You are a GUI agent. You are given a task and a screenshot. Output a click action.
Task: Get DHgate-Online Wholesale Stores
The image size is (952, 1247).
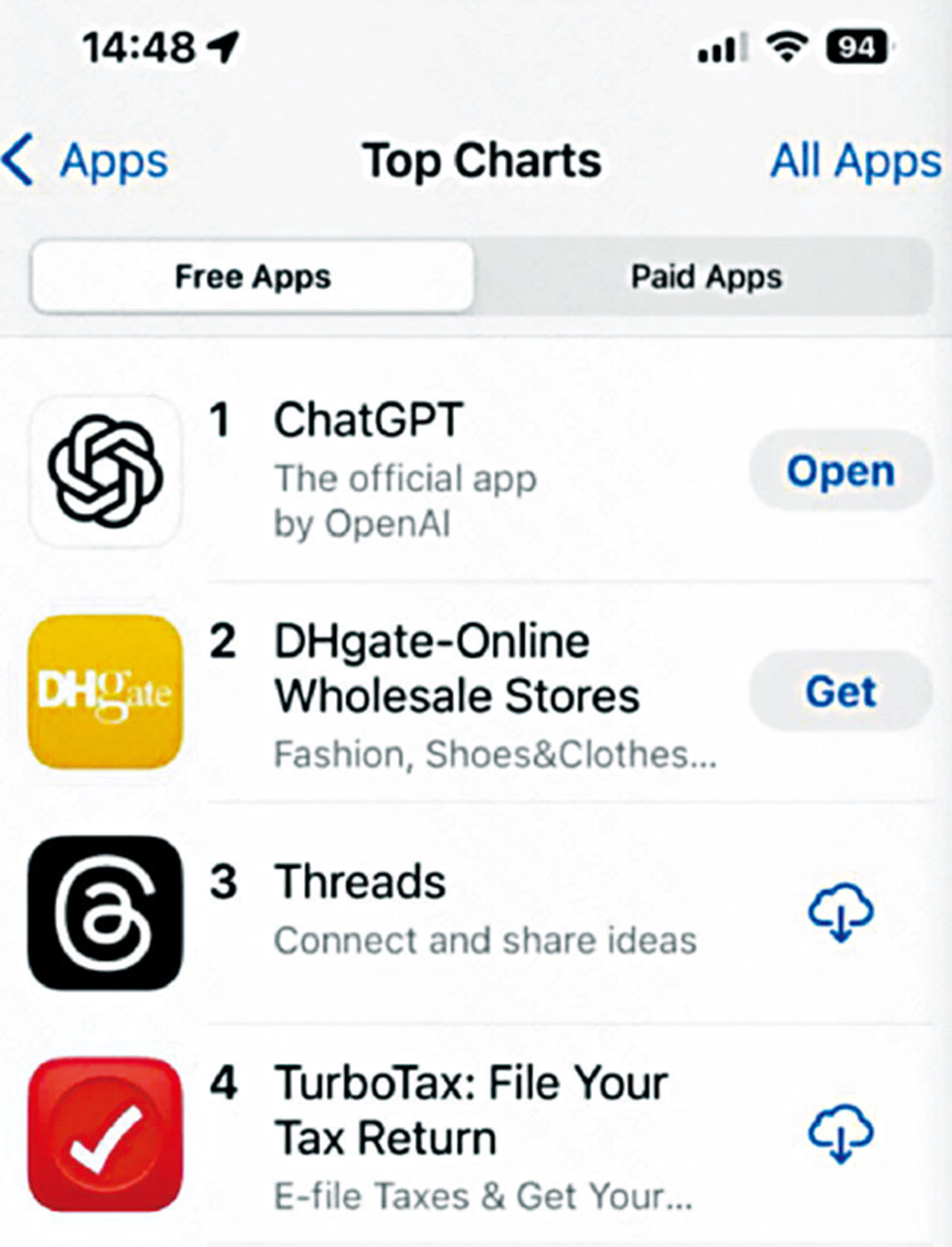841,692
